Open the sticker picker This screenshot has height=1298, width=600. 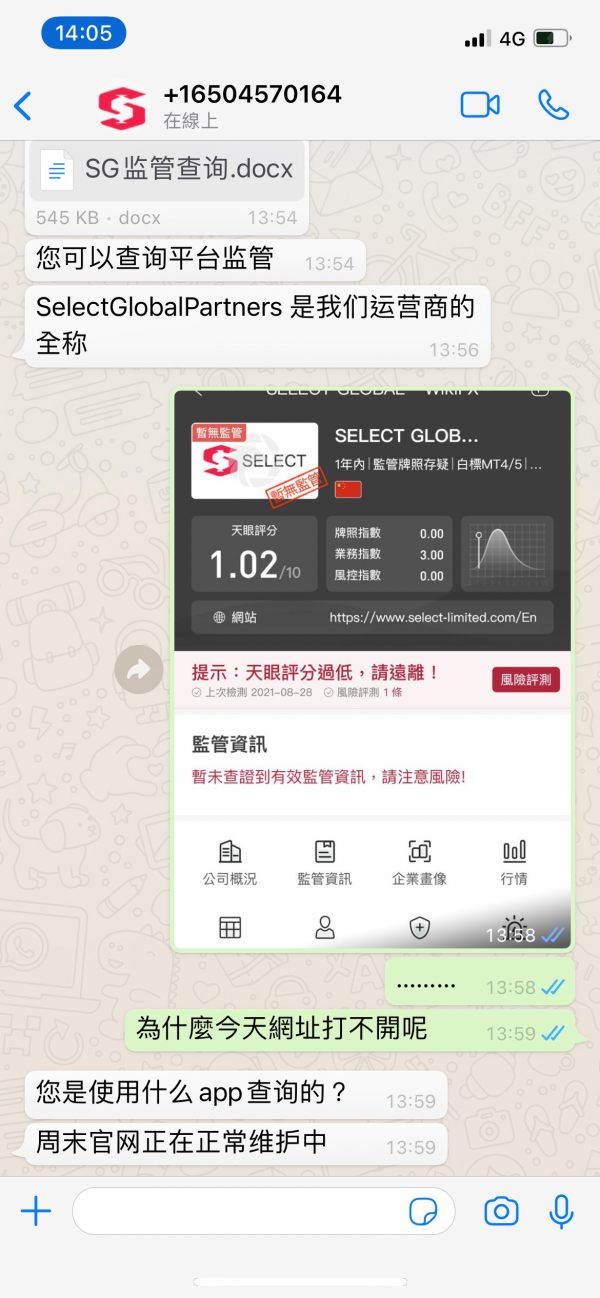[x=424, y=1212]
